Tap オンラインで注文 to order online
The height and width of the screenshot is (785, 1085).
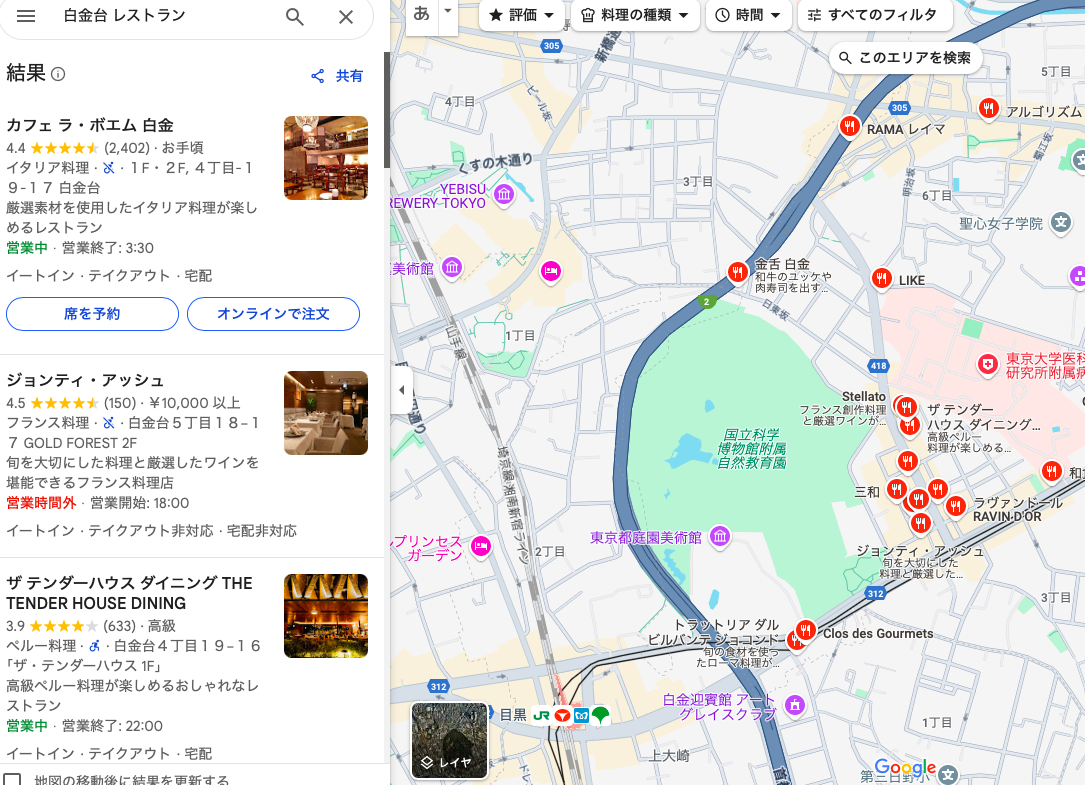[x=273, y=314]
